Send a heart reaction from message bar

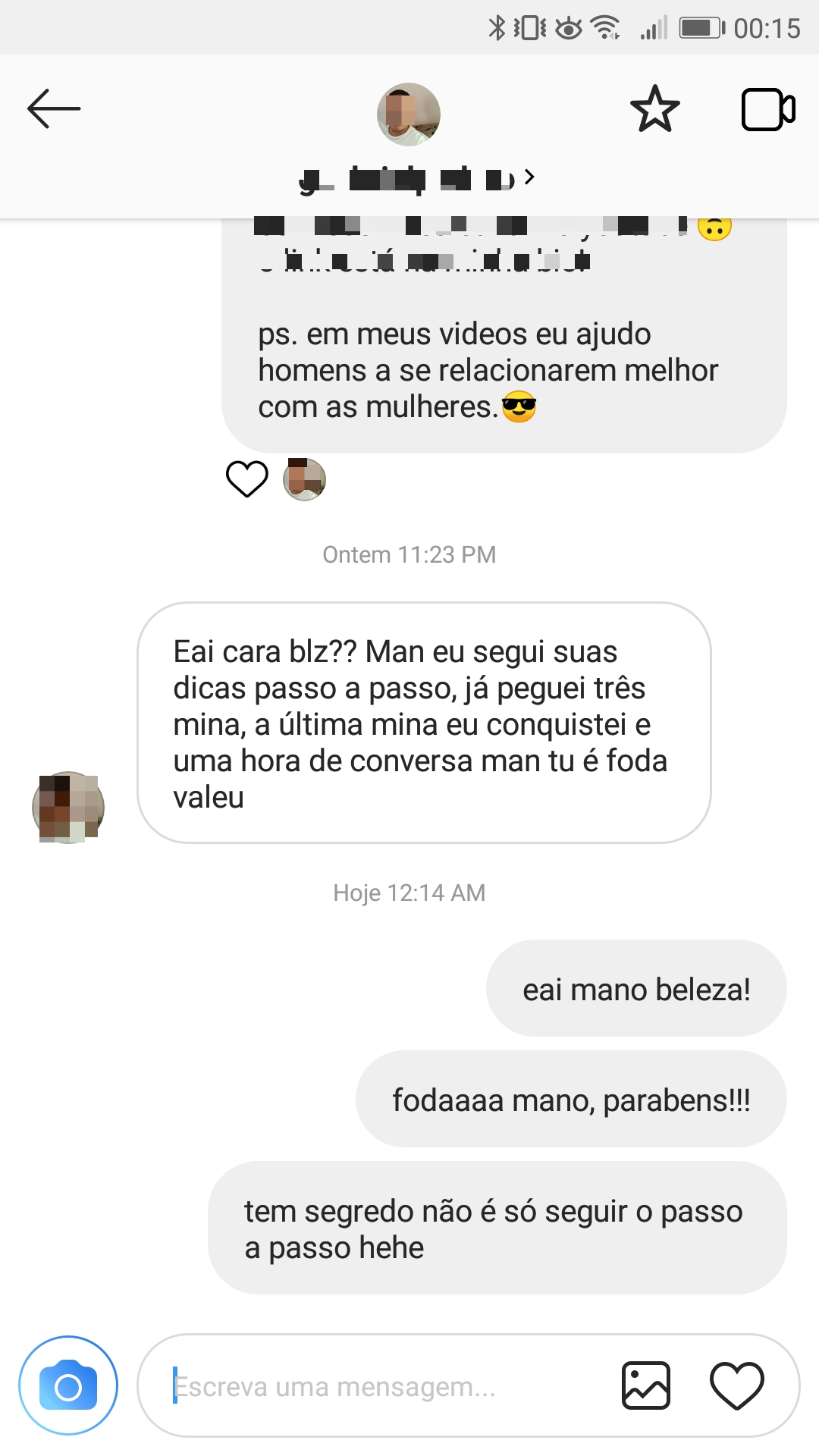[736, 1385]
